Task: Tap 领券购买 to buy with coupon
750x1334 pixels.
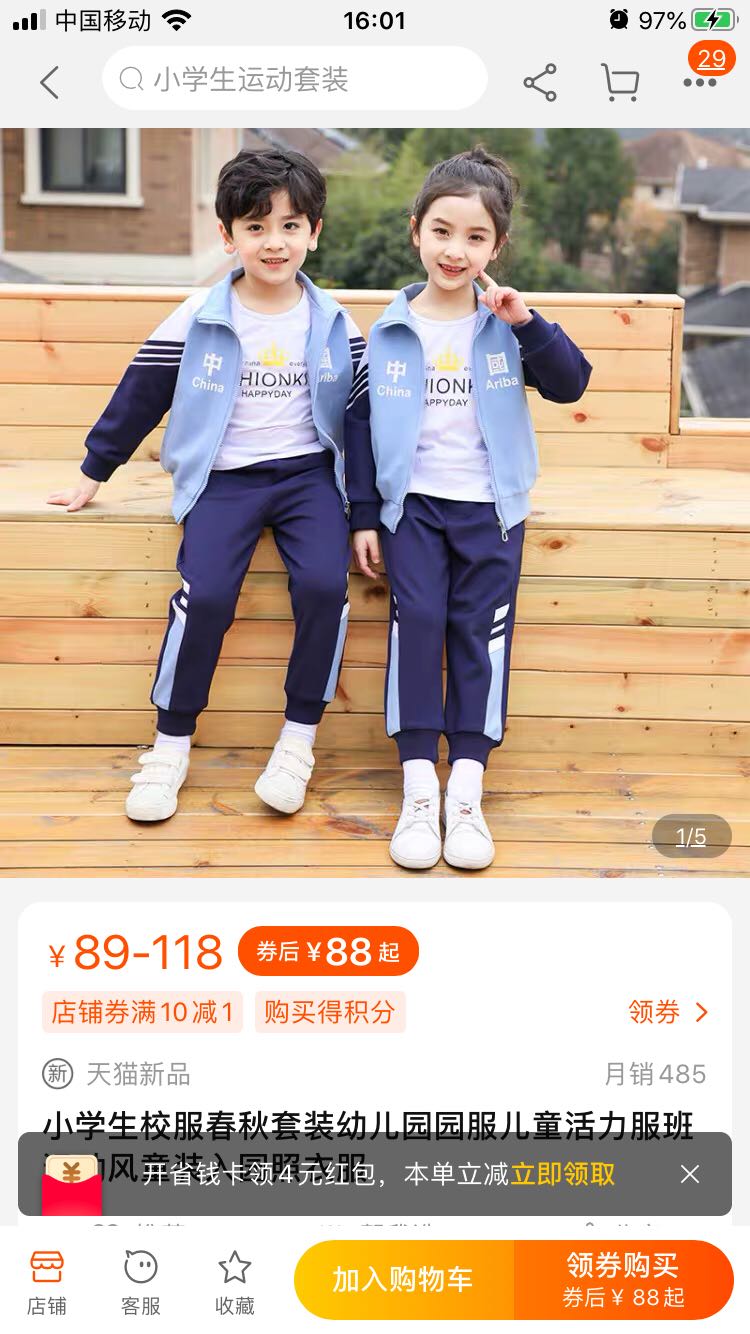Action: click(x=623, y=1280)
